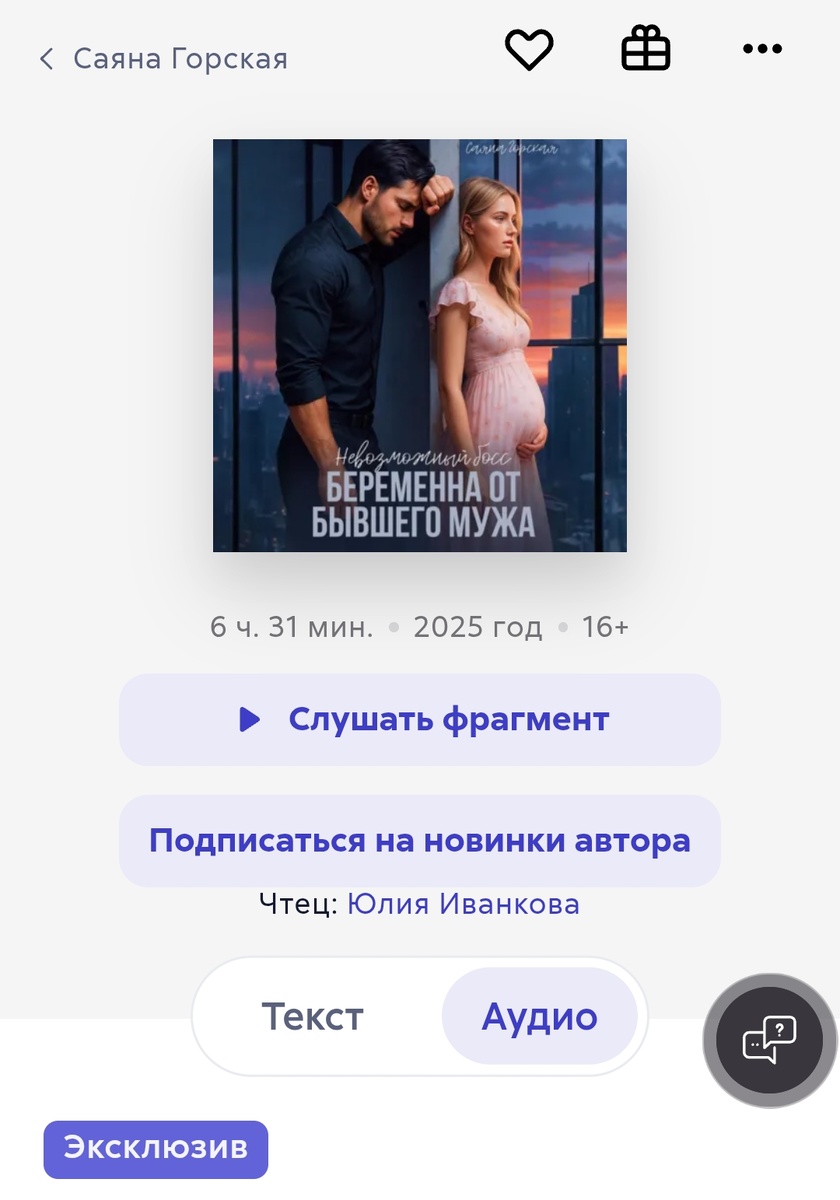Add the audiobook to favorites via heart icon

(530, 50)
